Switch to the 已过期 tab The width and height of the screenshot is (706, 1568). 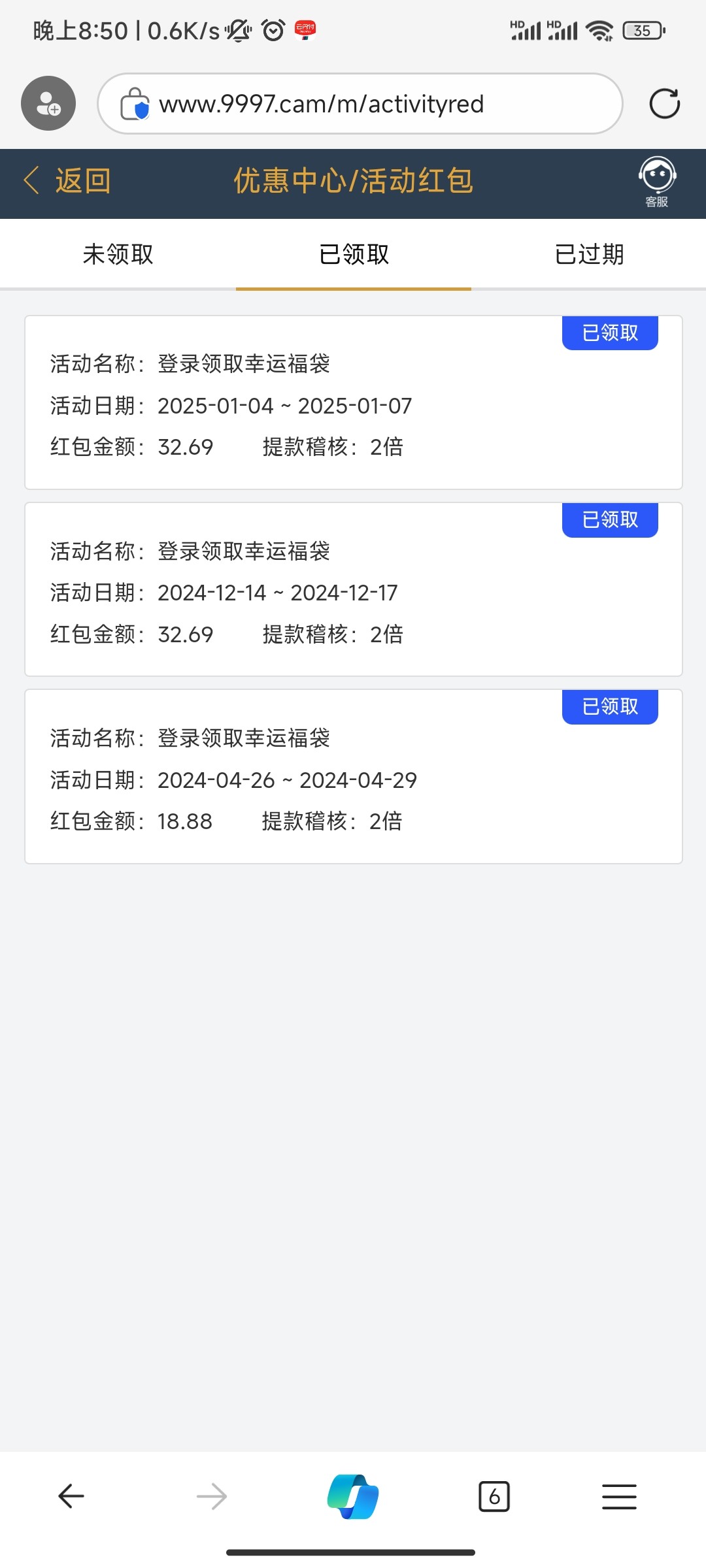pyautogui.click(x=589, y=254)
